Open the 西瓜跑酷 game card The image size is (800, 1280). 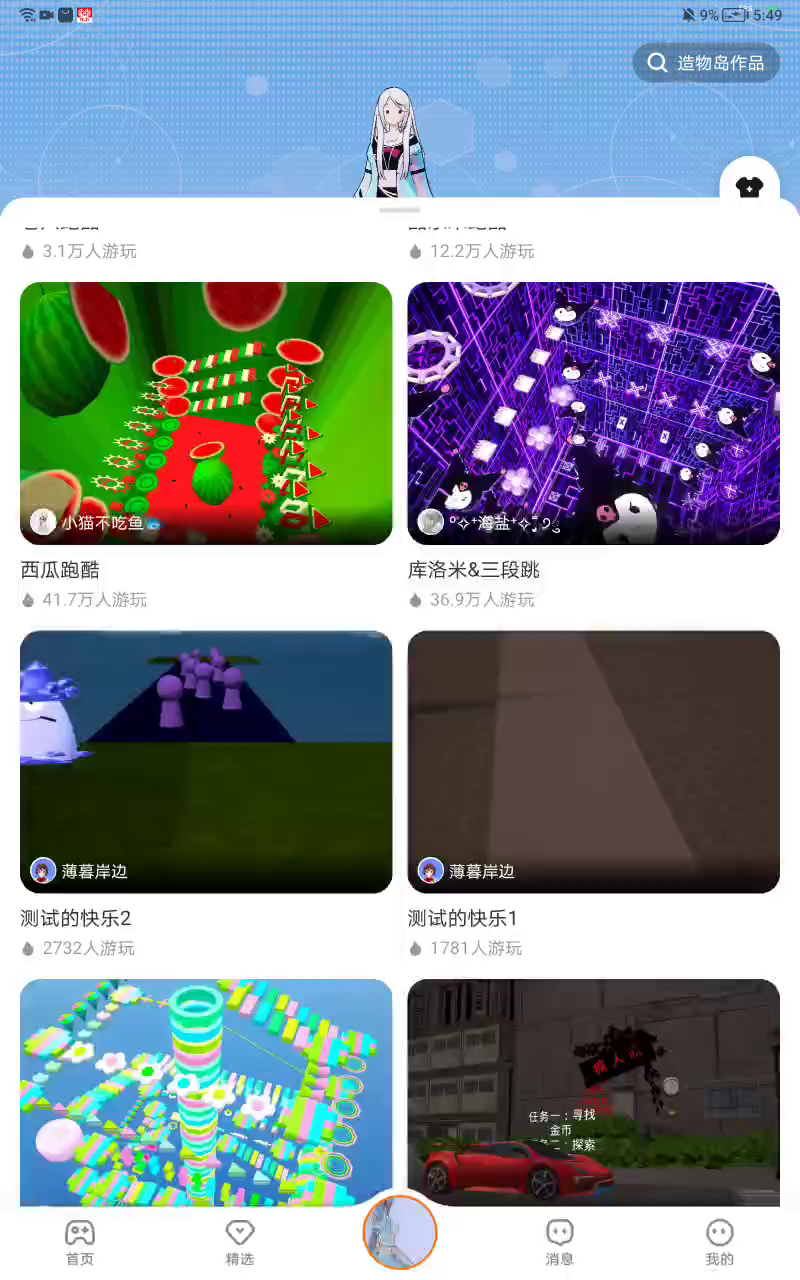click(x=206, y=413)
